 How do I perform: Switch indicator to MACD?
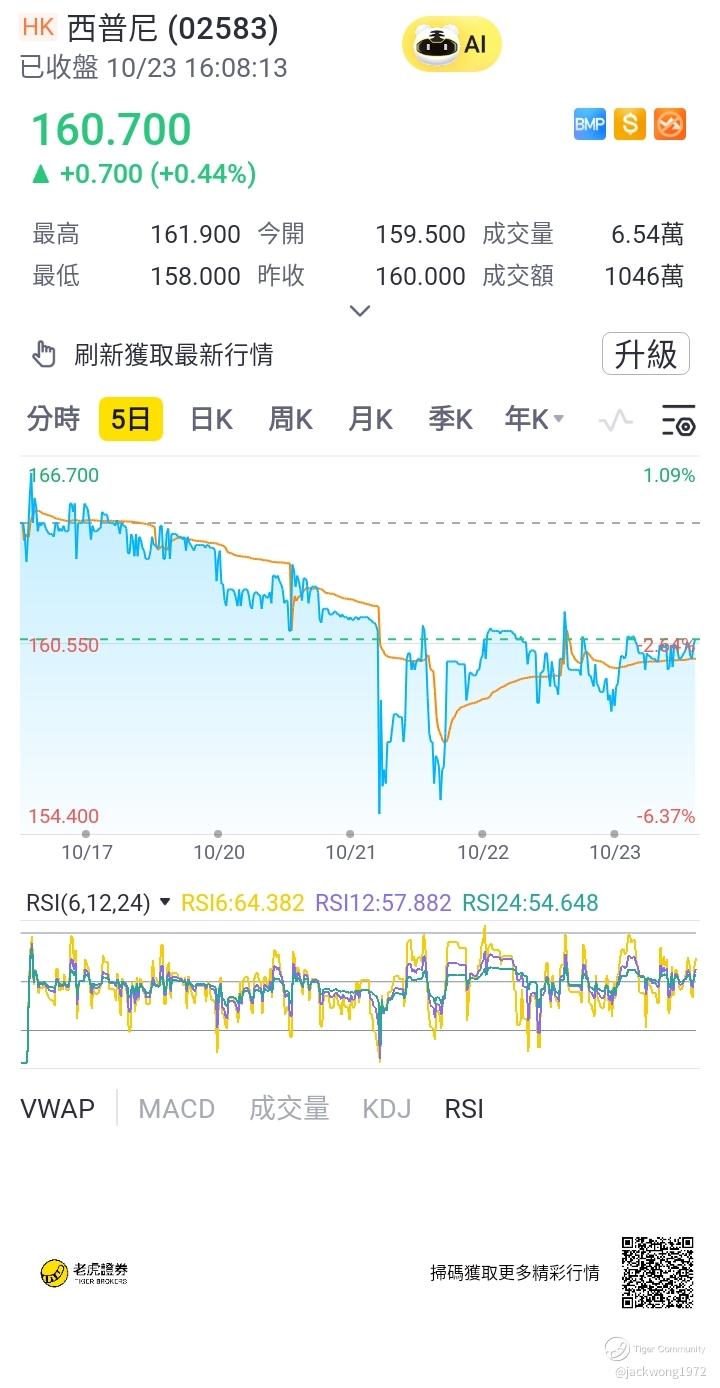[176, 1108]
